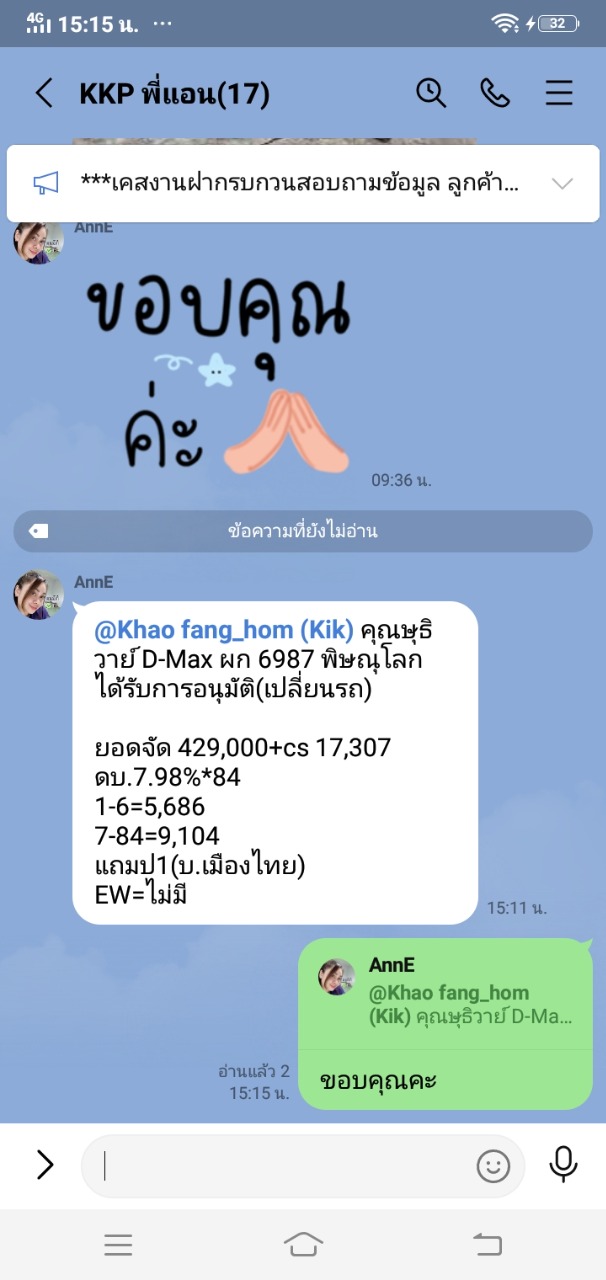Go back from KKP พี่แอน chat

(44, 93)
